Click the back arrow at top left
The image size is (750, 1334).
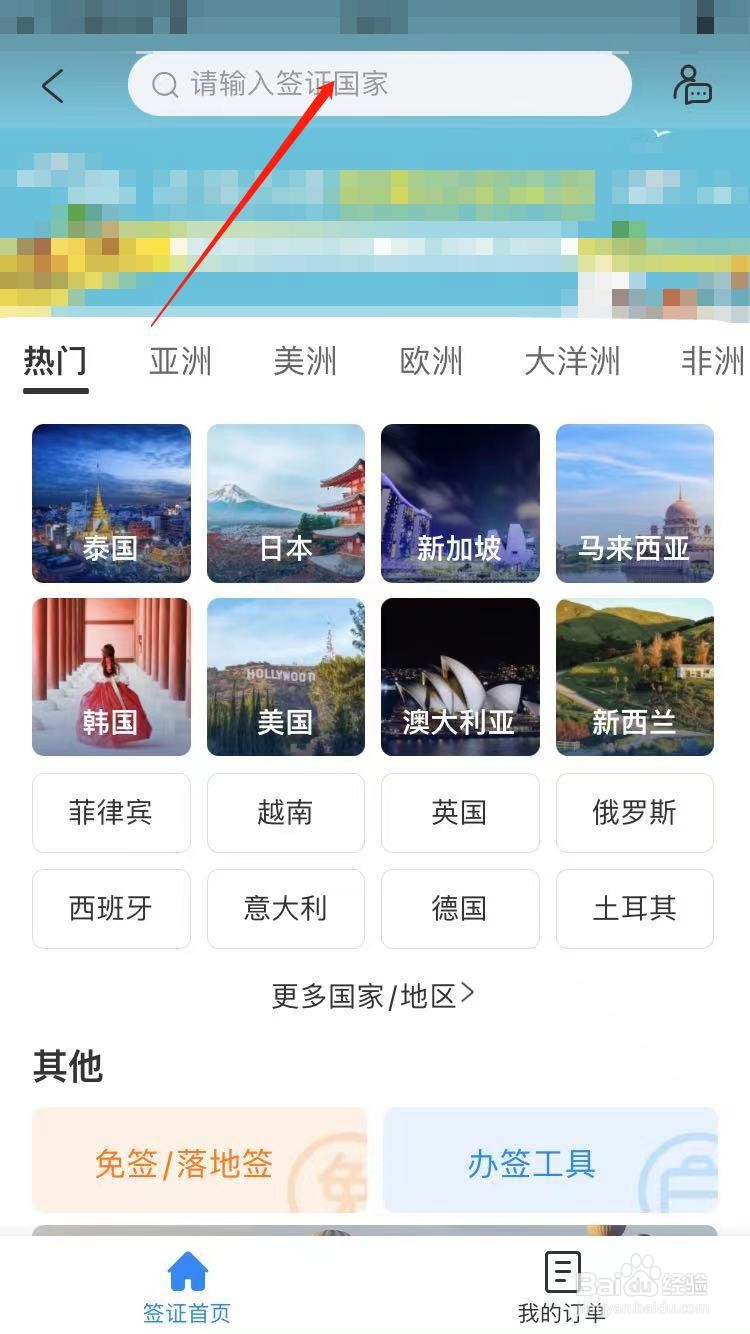(x=52, y=85)
